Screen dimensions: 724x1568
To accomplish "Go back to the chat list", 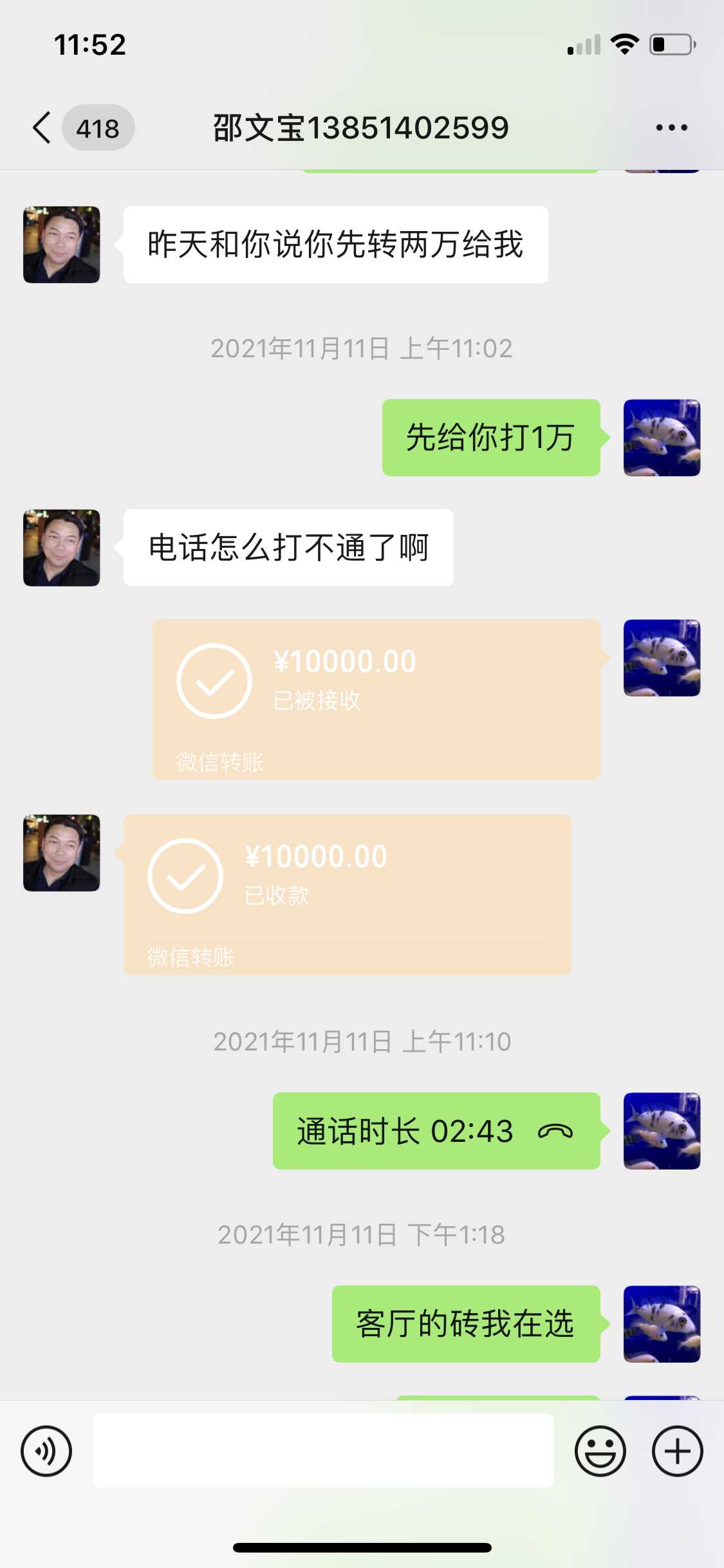I will coord(42,127).
